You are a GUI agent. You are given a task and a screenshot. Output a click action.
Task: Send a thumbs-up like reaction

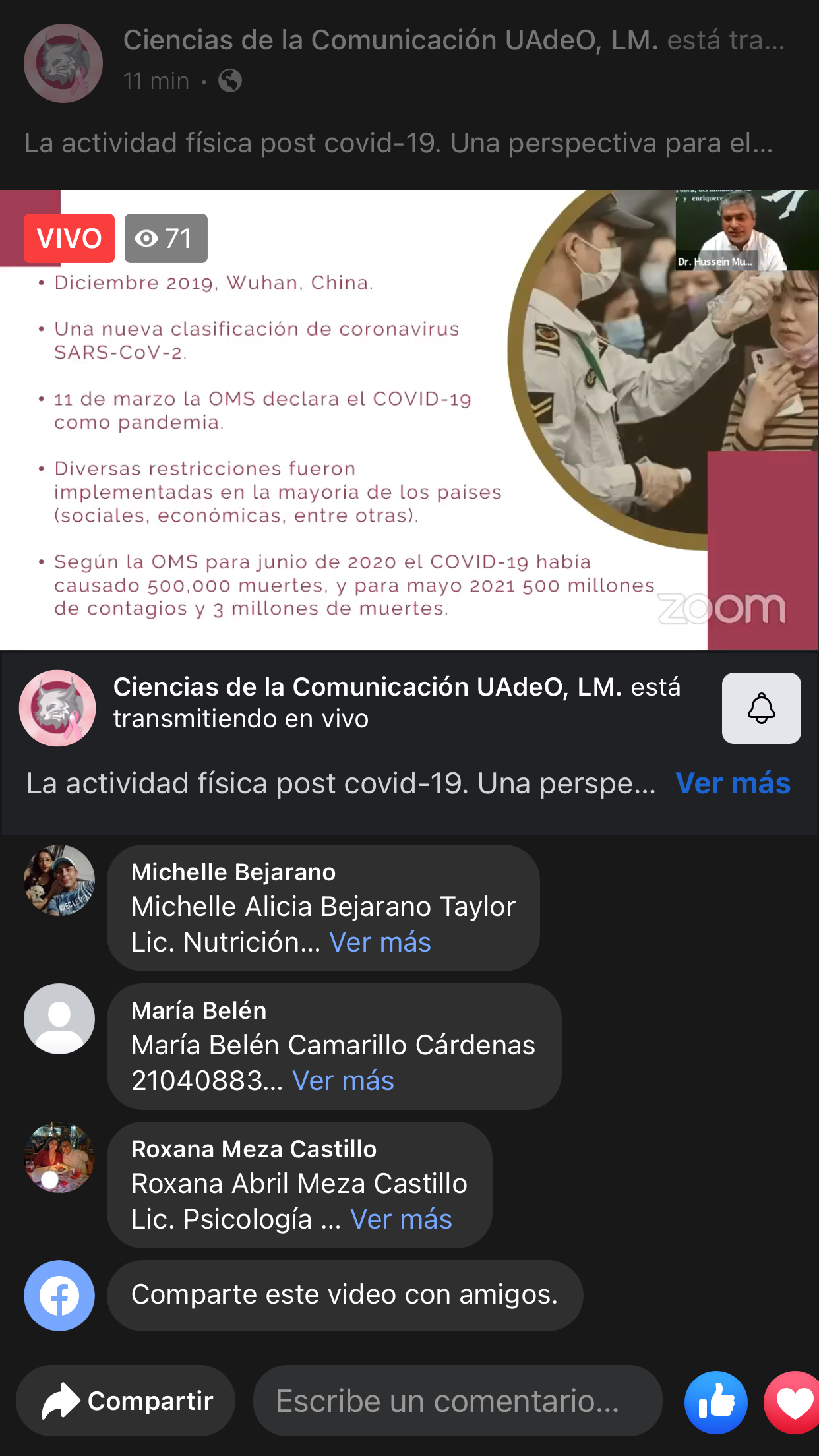tap(715, 1402)
